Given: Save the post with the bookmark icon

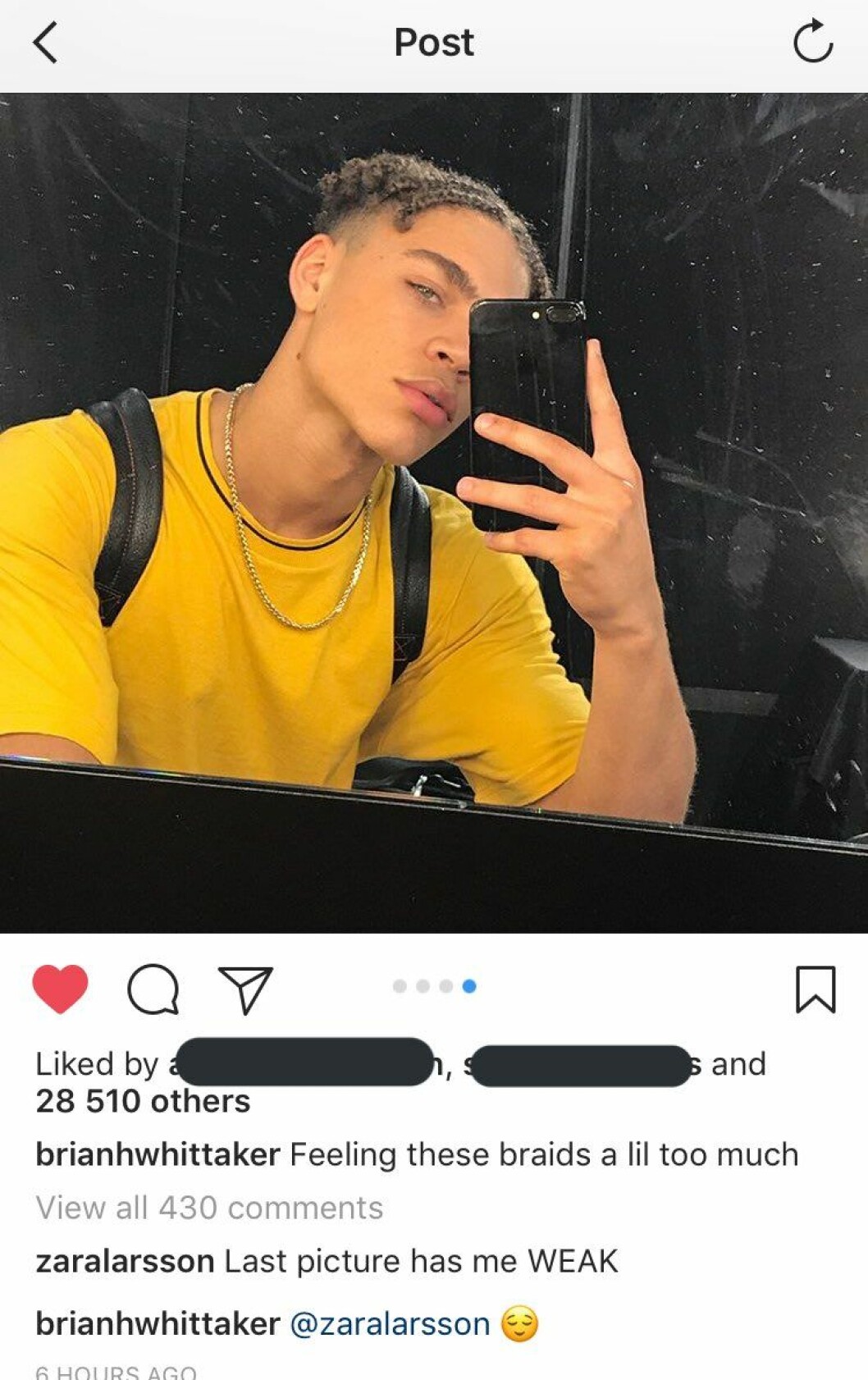Looking at the screenshot, I should coord(815,989).
